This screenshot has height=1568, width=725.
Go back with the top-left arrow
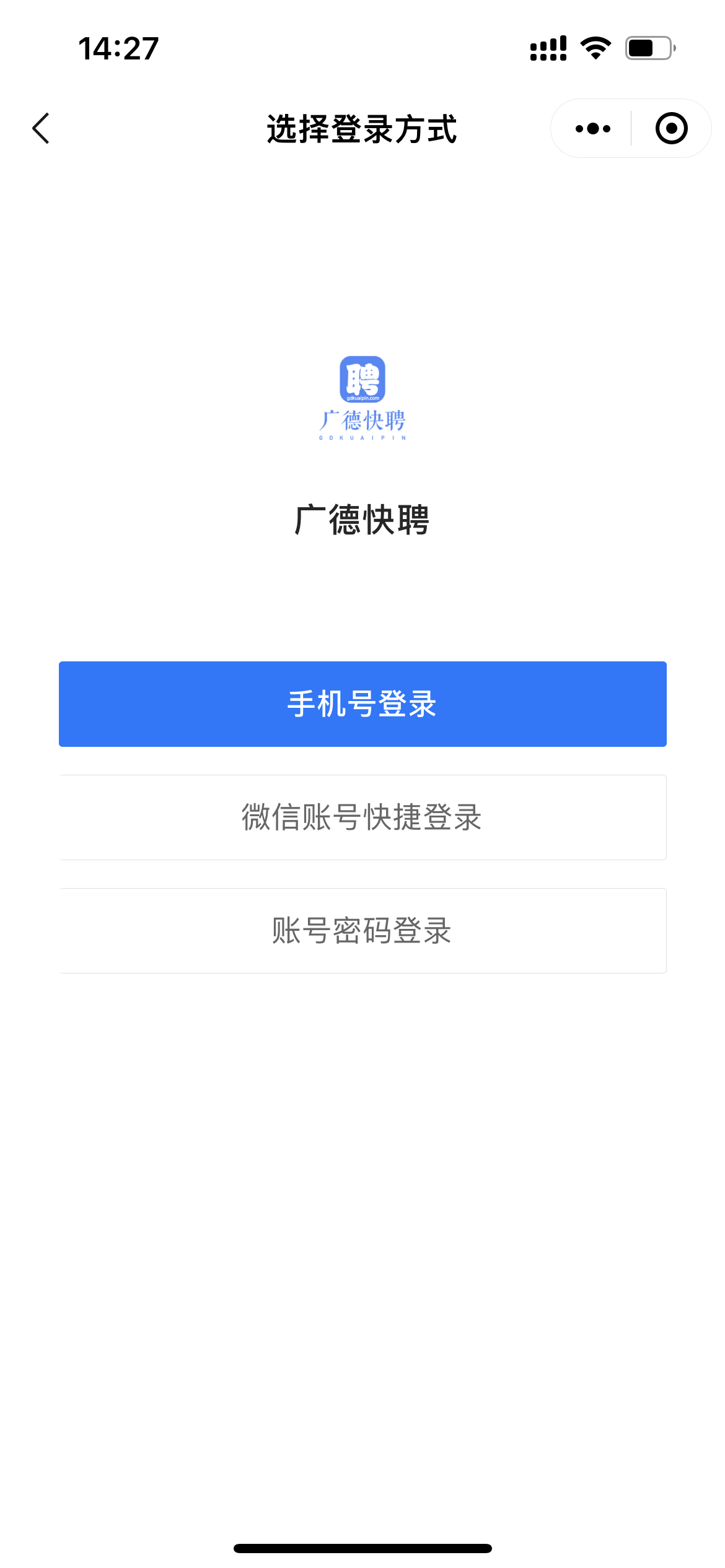(41, 129)
